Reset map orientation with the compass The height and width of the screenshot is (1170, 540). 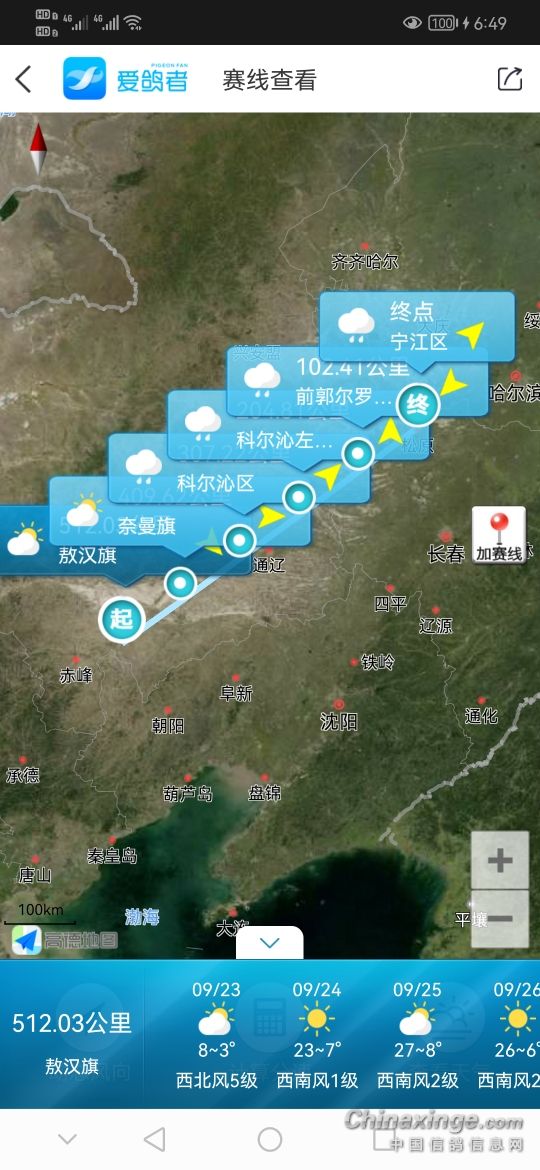coord(38,149)
